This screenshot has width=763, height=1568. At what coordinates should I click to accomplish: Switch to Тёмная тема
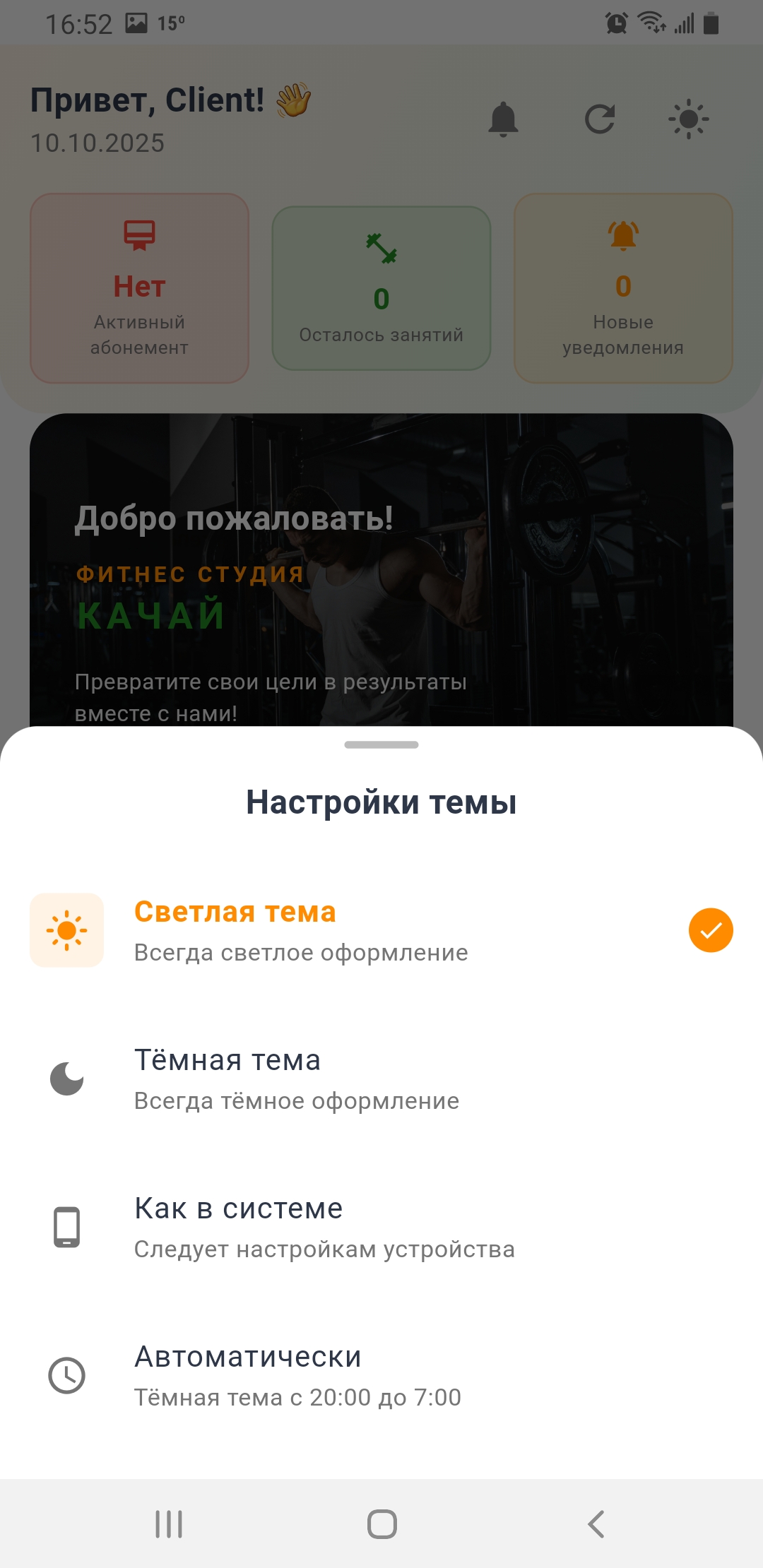point(380,1079)
